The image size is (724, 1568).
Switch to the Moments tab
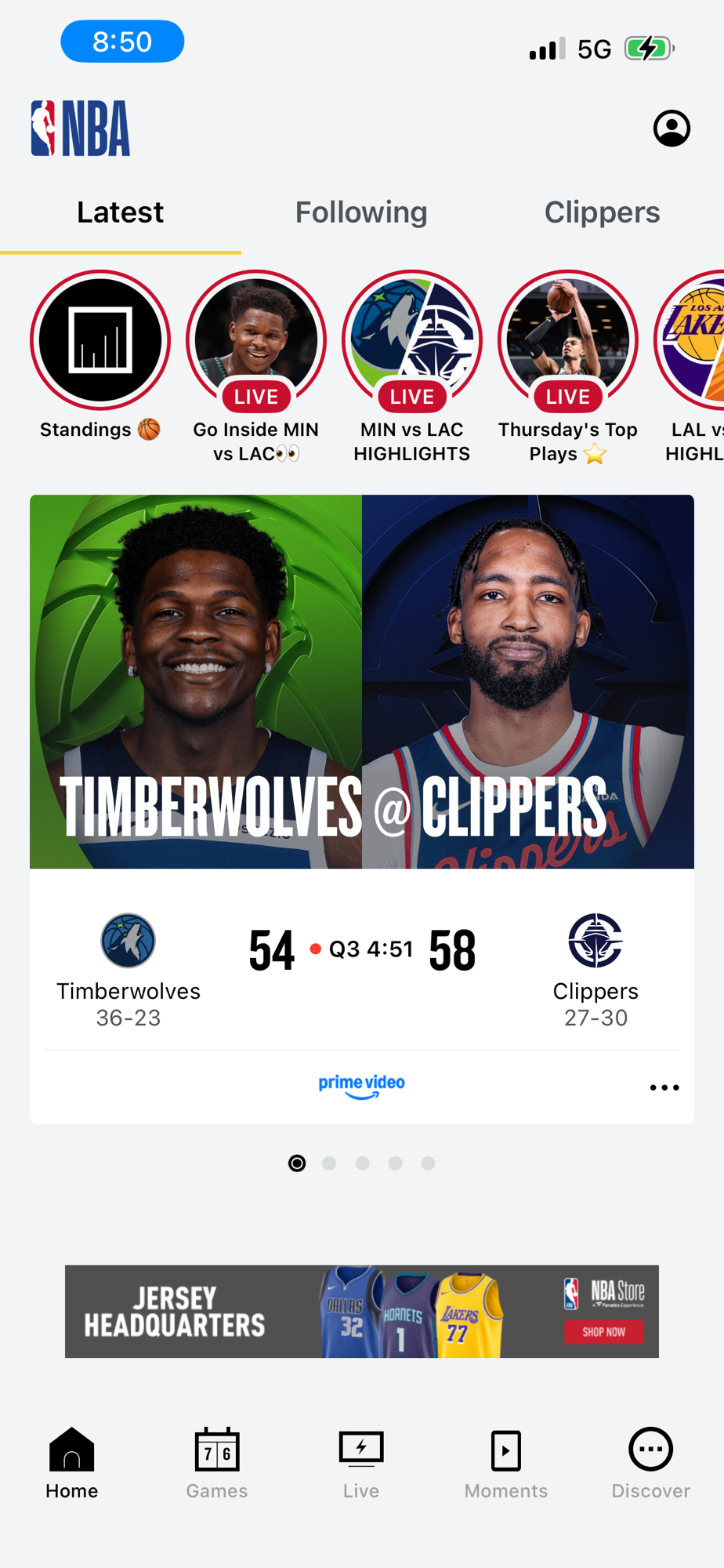(x=506, y=1463)
